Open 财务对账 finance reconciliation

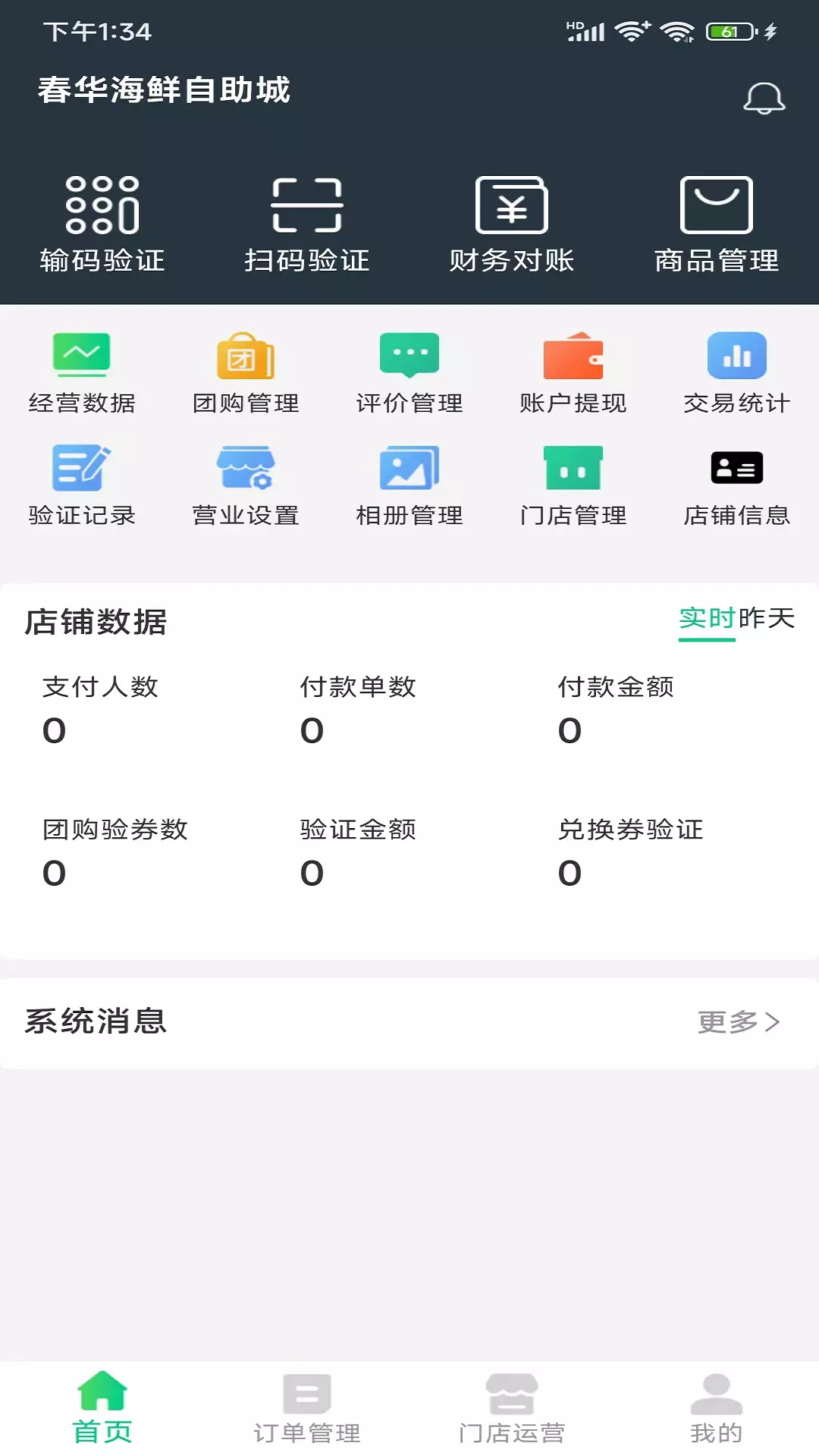[x=512, y=224]
